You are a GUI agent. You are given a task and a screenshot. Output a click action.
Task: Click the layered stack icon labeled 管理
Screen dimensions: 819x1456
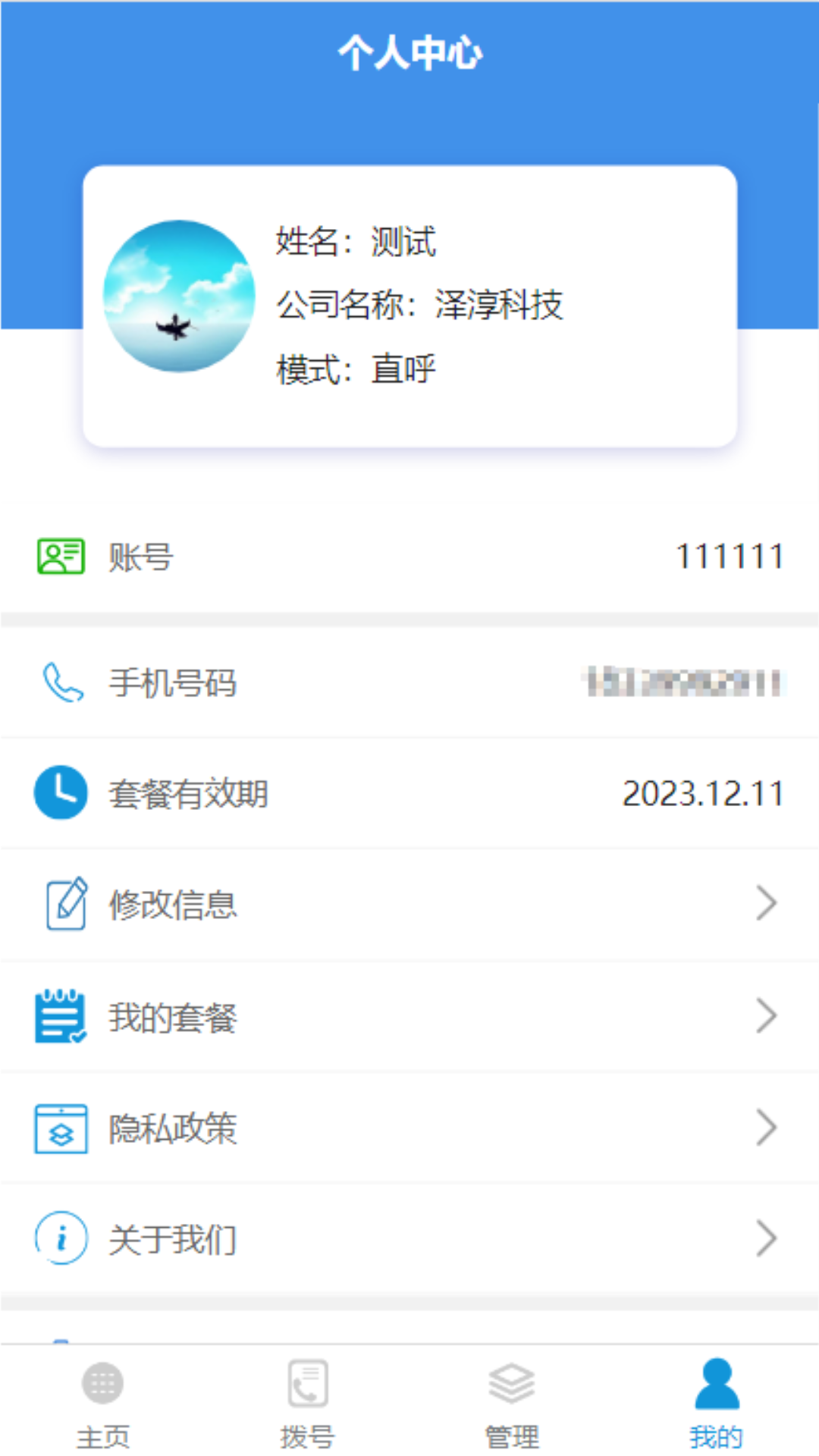point(510,1384)
